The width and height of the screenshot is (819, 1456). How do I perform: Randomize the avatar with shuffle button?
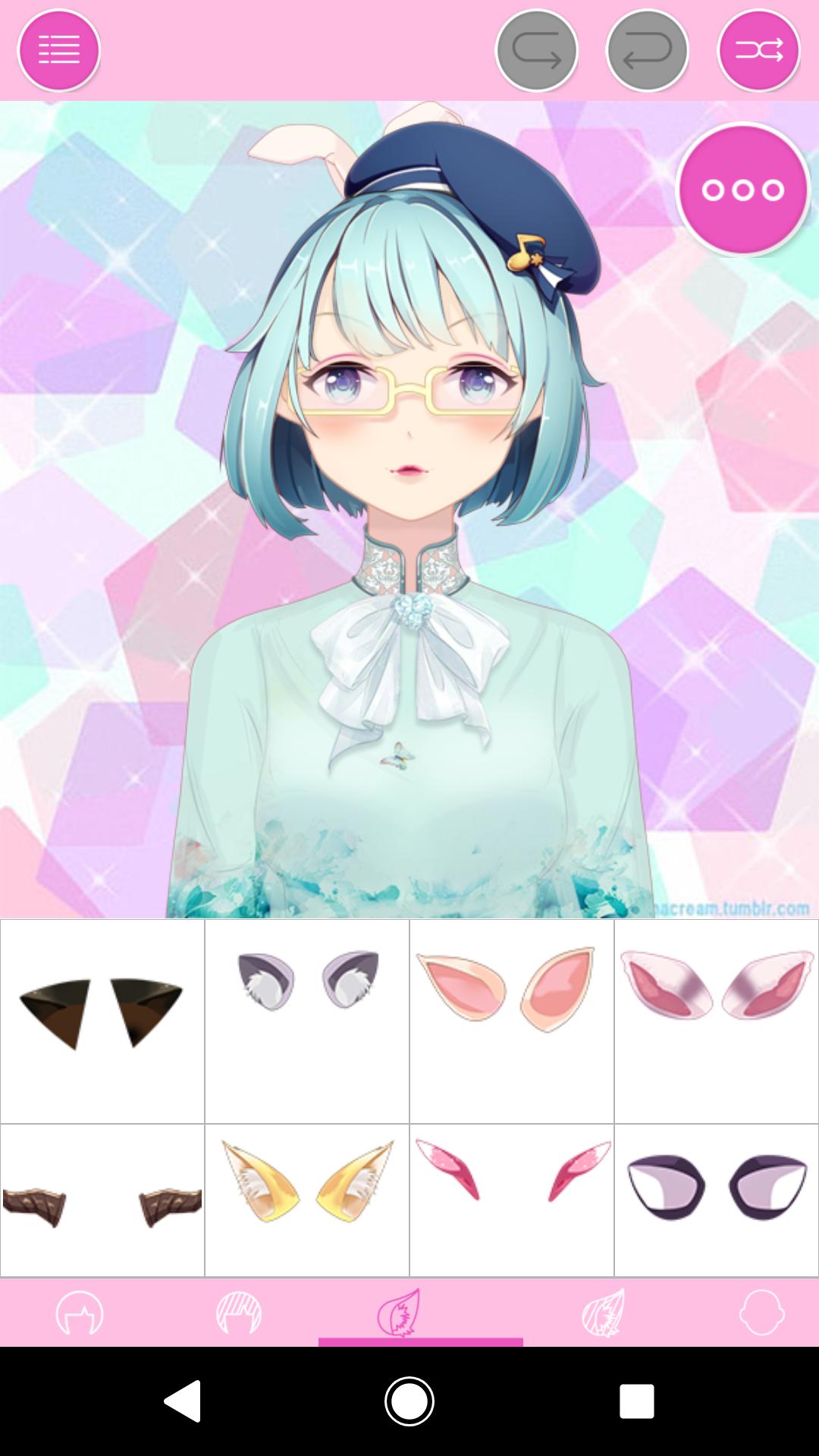[758, 51]
